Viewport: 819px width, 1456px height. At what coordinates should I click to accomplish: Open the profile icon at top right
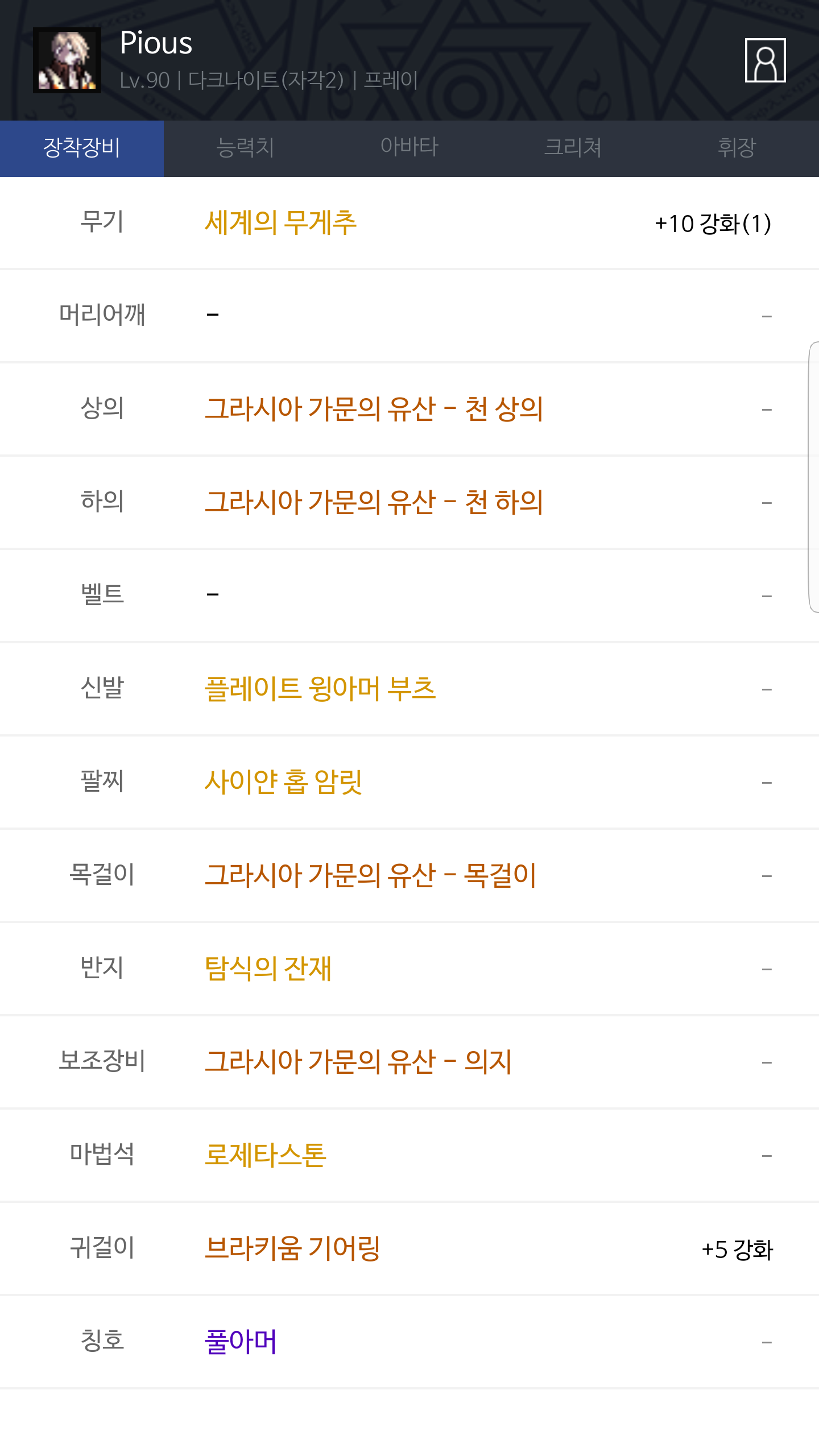click(765, 60)
